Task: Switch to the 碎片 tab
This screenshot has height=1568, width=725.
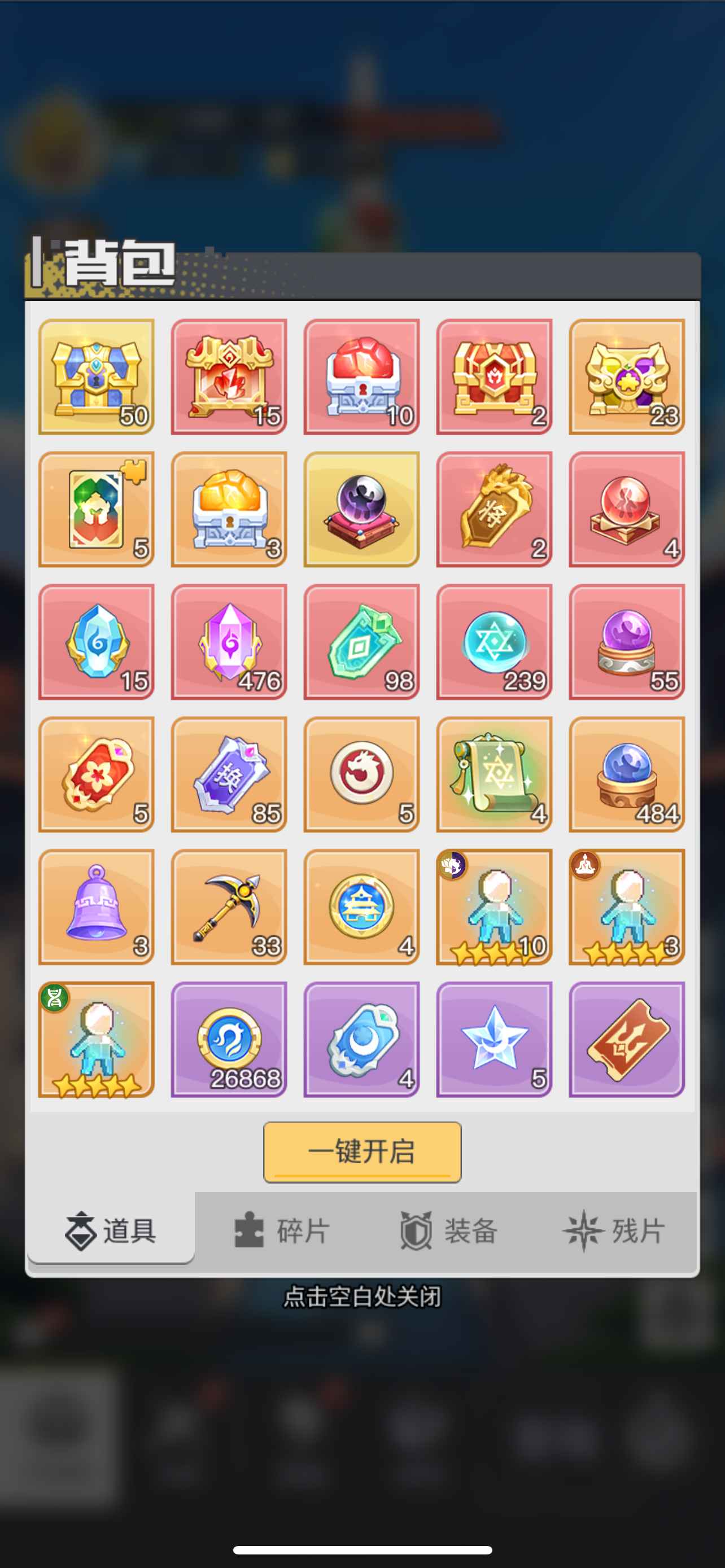Action: (x=282, y=1231)
